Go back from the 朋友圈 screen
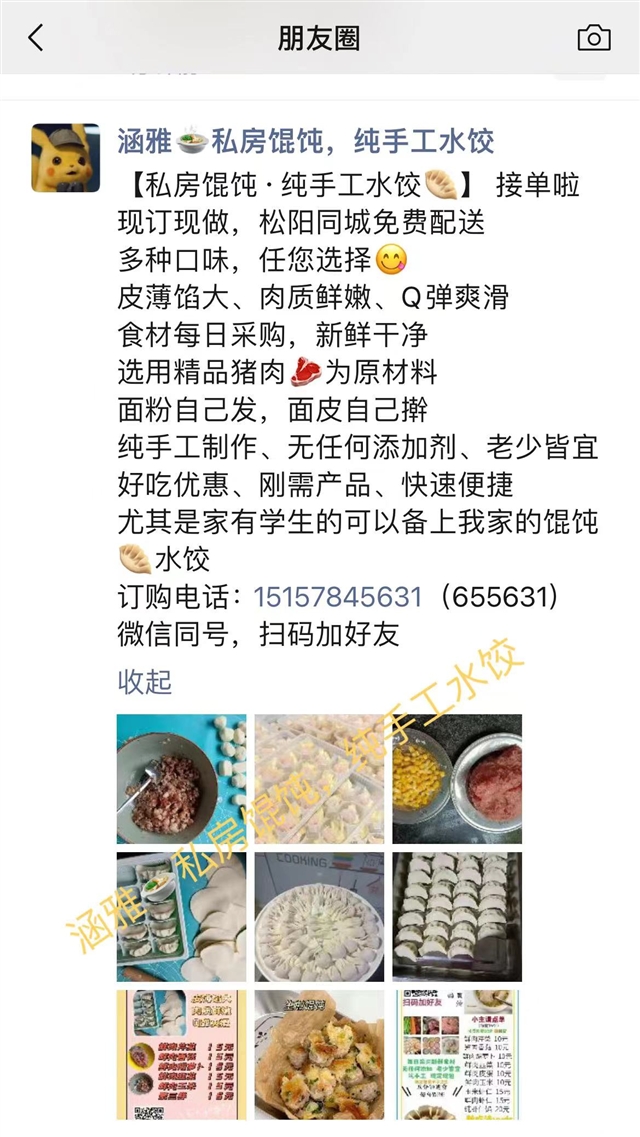 click(36, 38)
